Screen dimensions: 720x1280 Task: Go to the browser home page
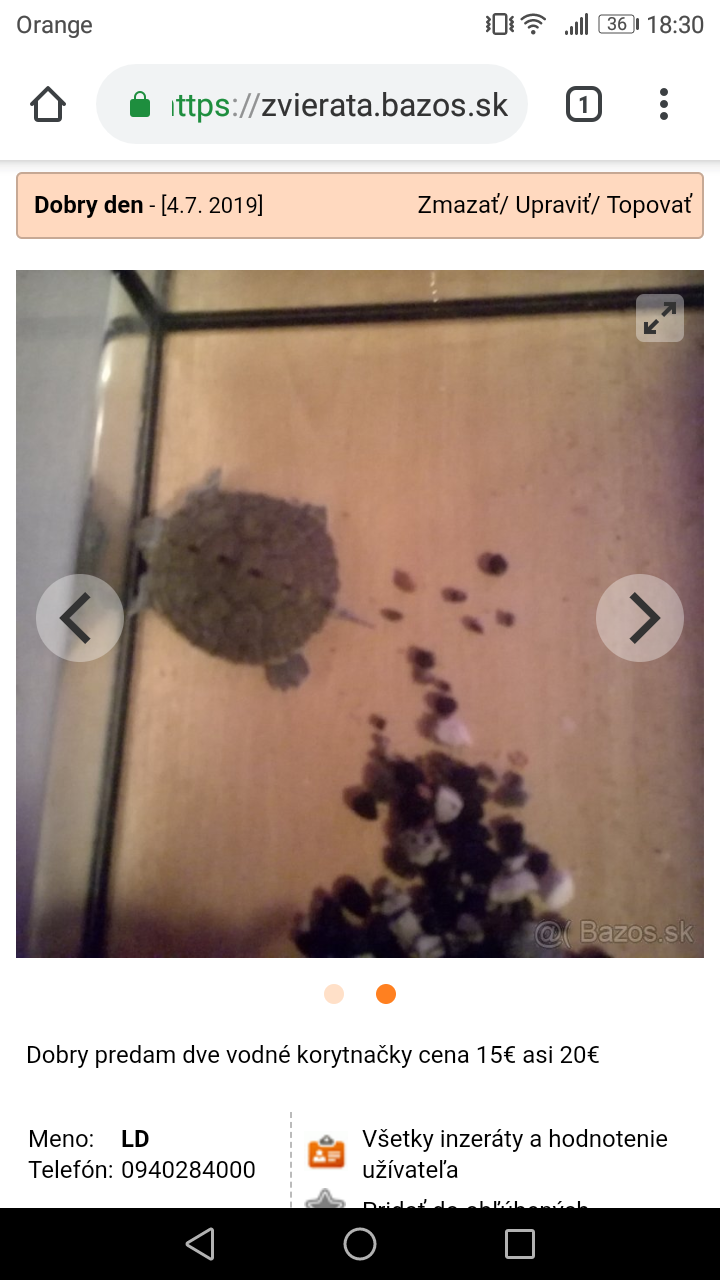48,105
